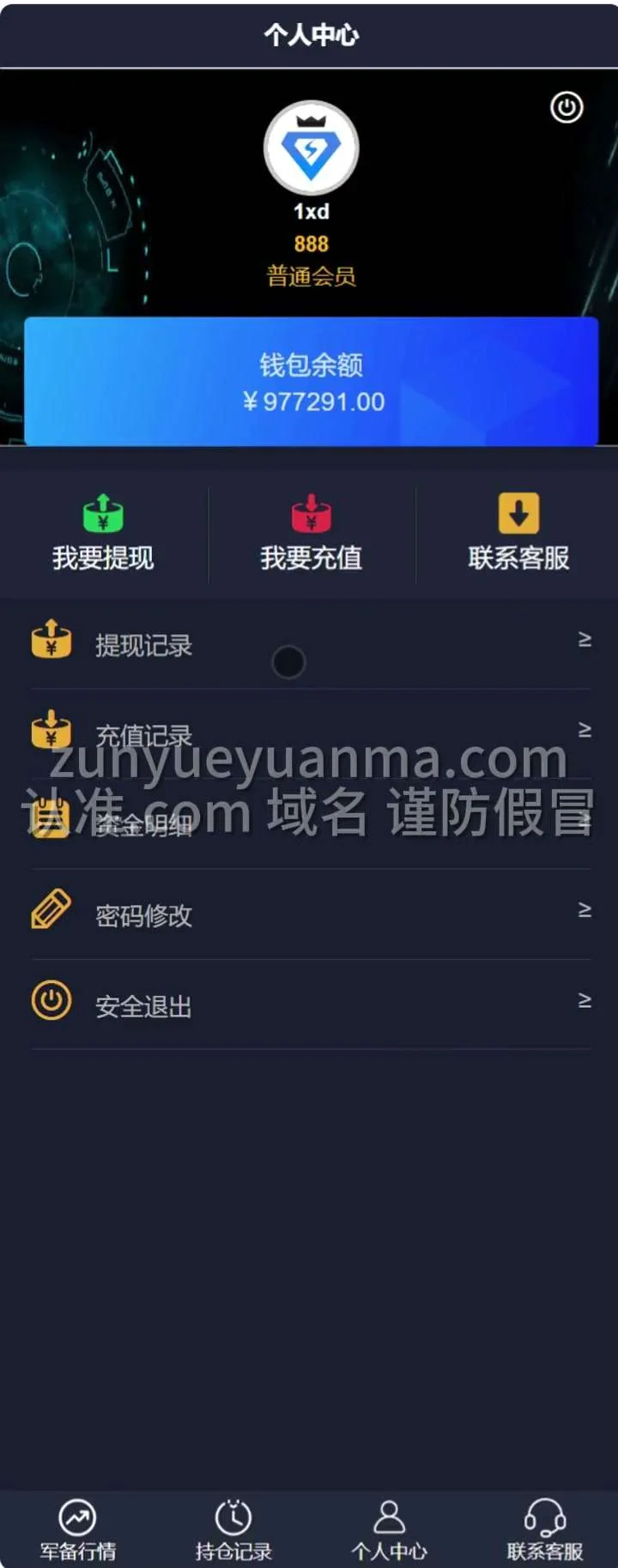Select 我要提现 to withdraw funds

(103, 534)
